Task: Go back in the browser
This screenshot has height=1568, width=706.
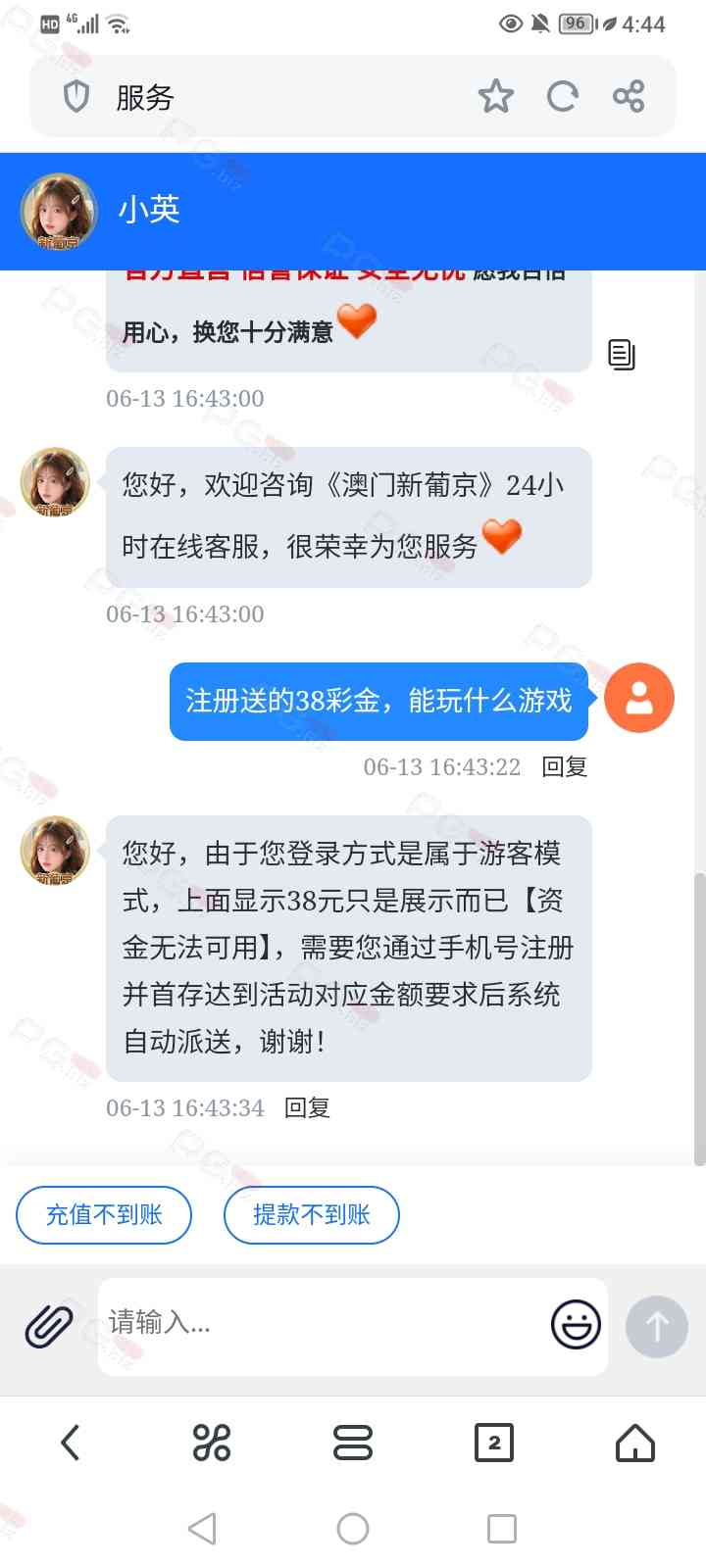Action: [70, 1443]
